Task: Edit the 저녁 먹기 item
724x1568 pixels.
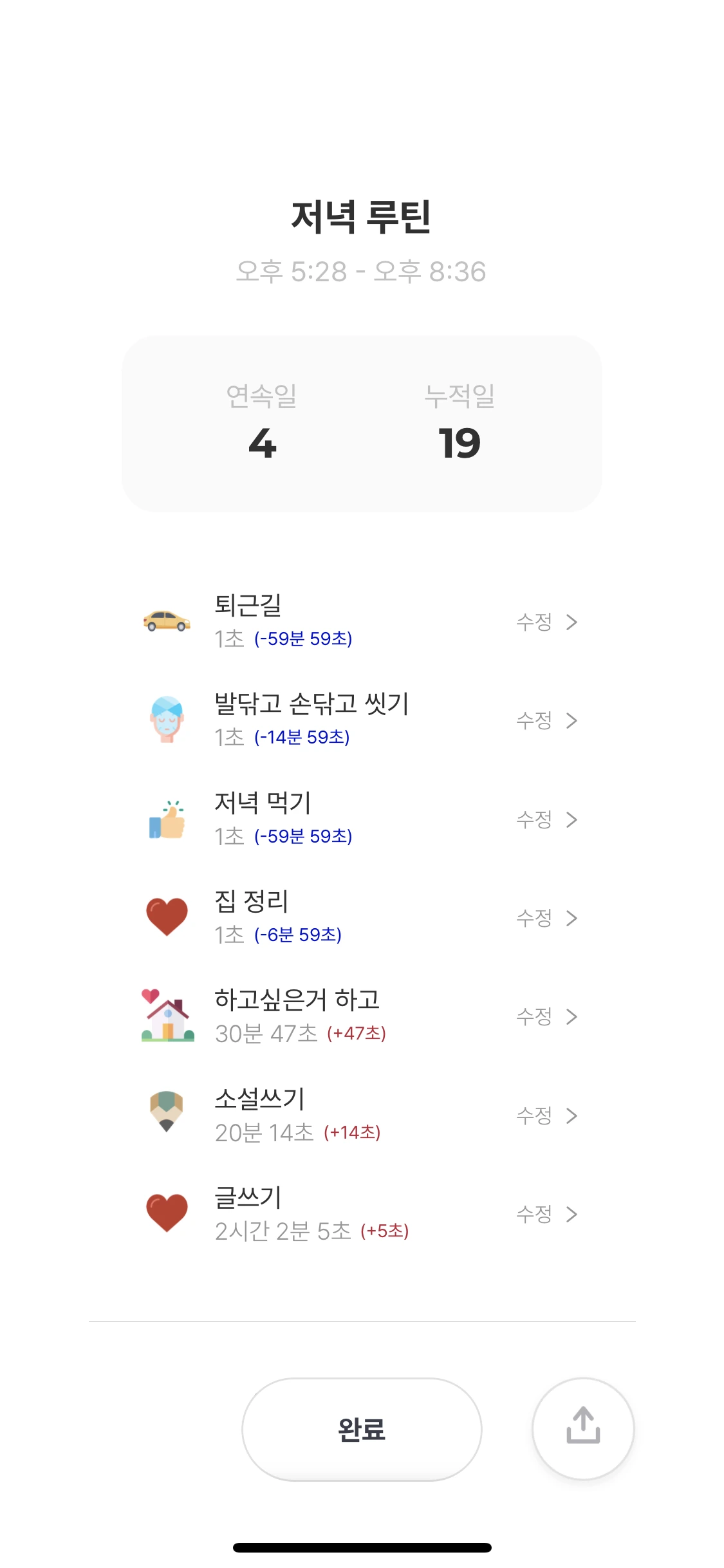Action: click(x=547, y=819)
